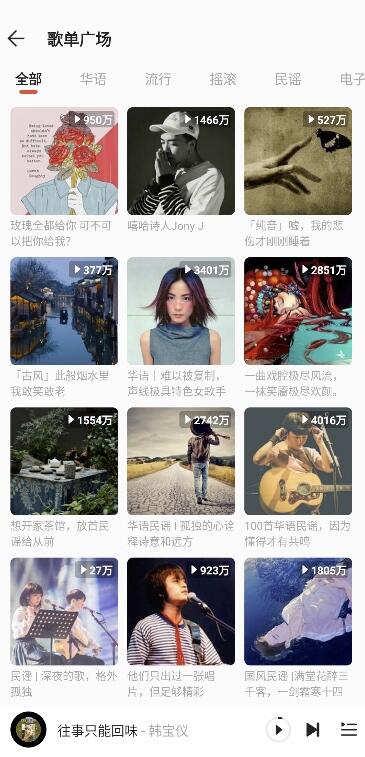Switch to the 华语 tab
365x757 pixels.
click(x=93, y=79)
